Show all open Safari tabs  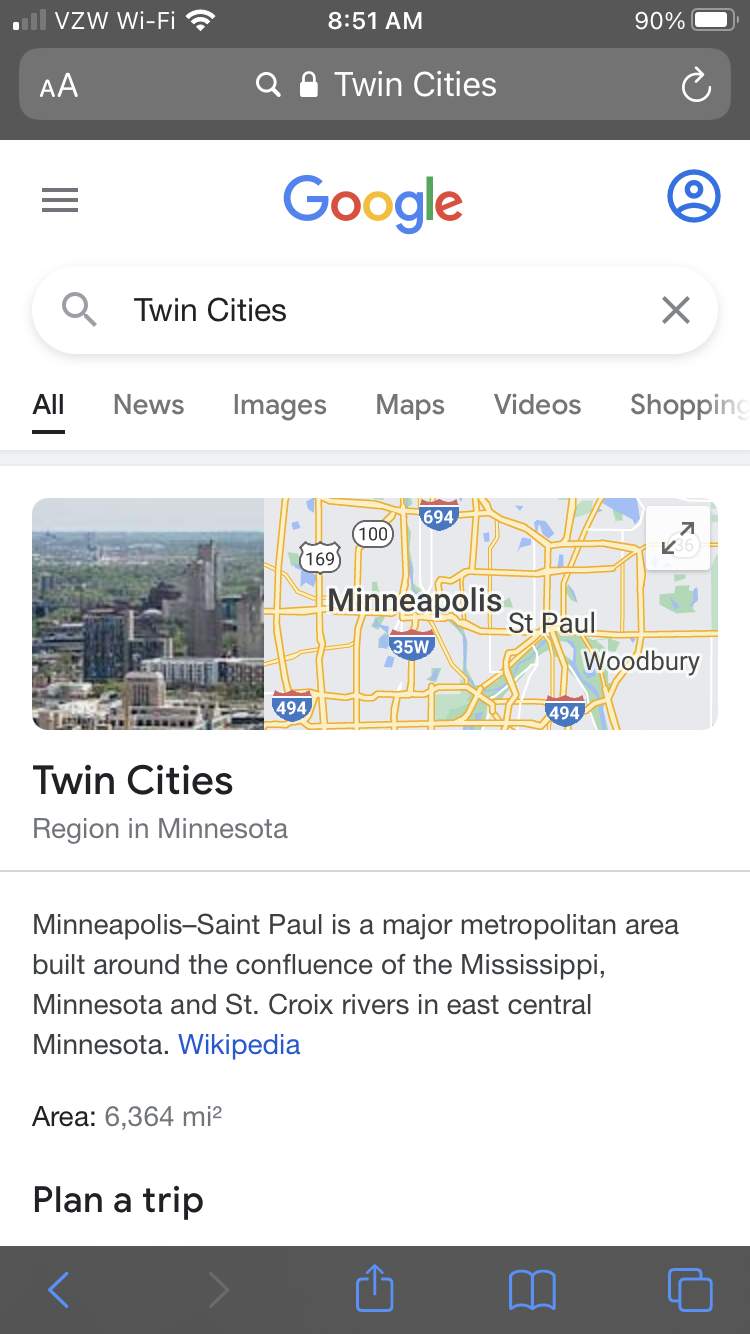point(689,1289)
